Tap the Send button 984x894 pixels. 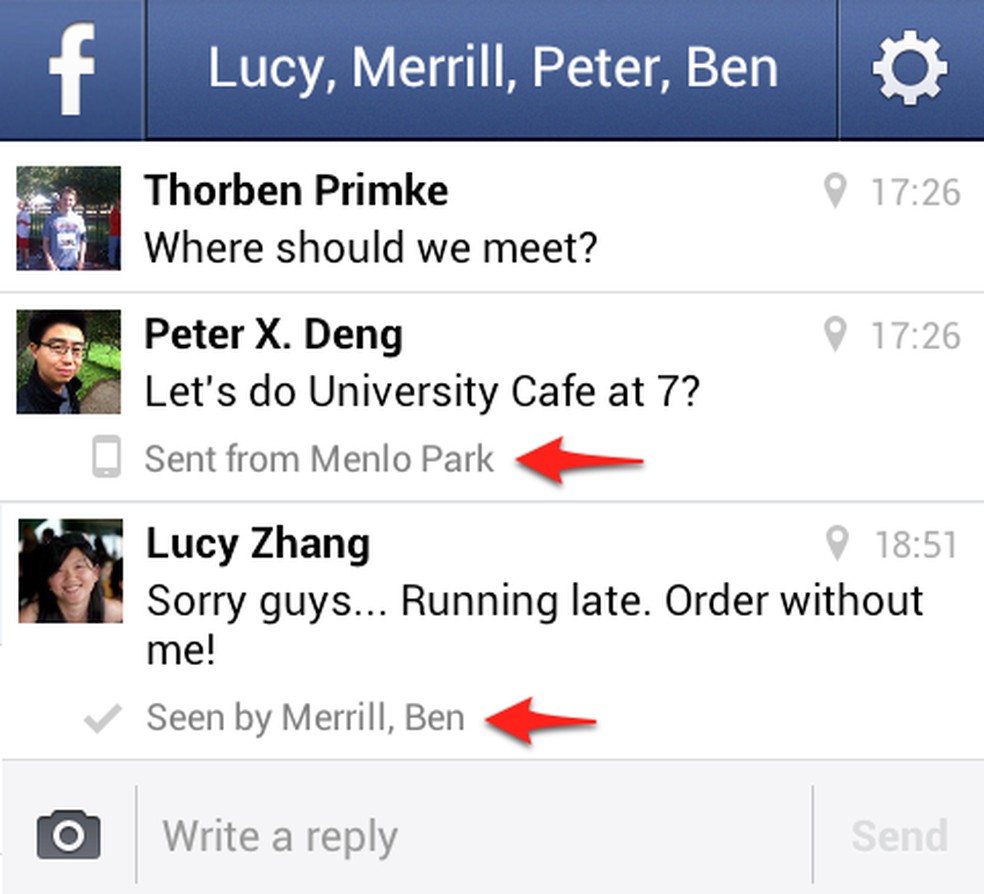click(899, 836)
